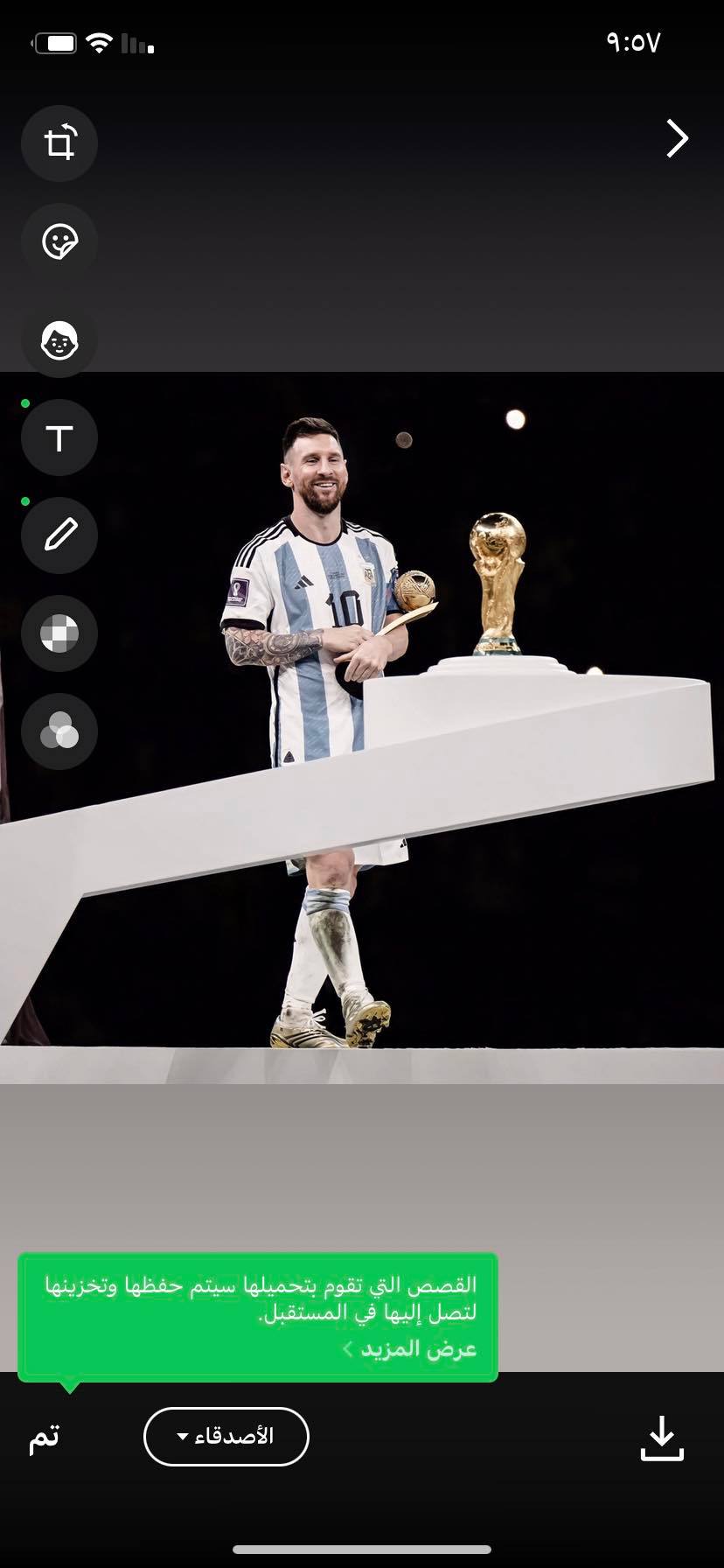Screen dimensions: 724x1568
Task: Add text to the story
Action: pyautogui.click(x=59, y=437)
